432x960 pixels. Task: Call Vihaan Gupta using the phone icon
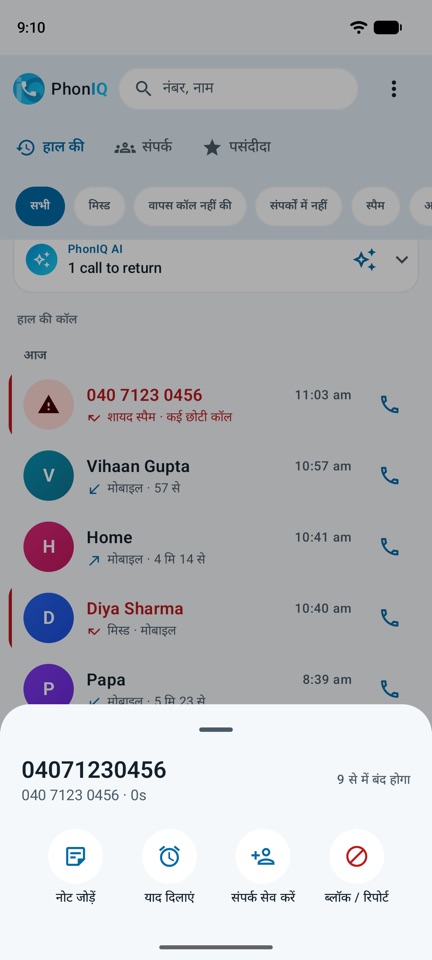(x=390, y=476)
